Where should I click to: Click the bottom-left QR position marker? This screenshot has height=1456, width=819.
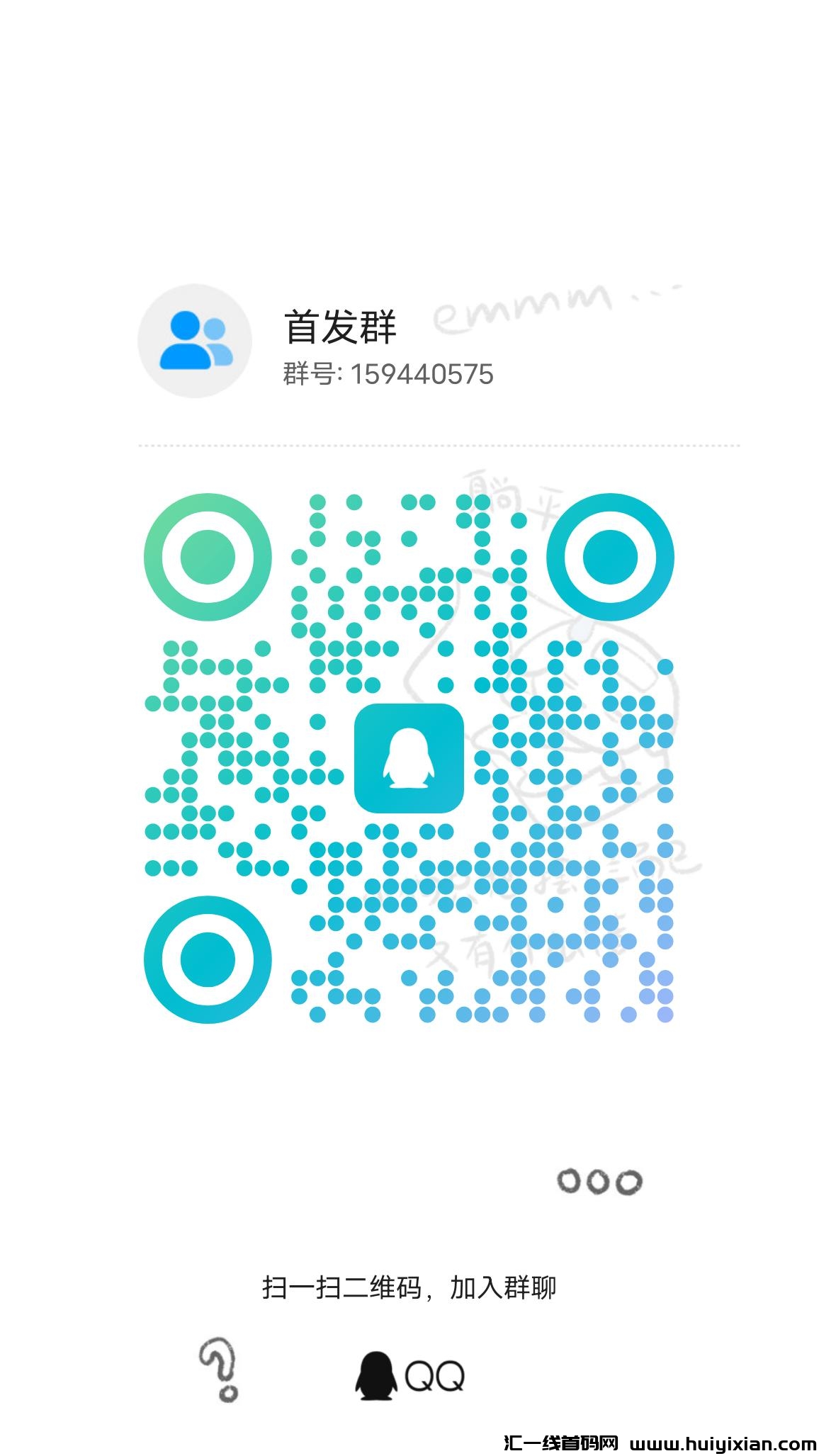click(206, 959)
